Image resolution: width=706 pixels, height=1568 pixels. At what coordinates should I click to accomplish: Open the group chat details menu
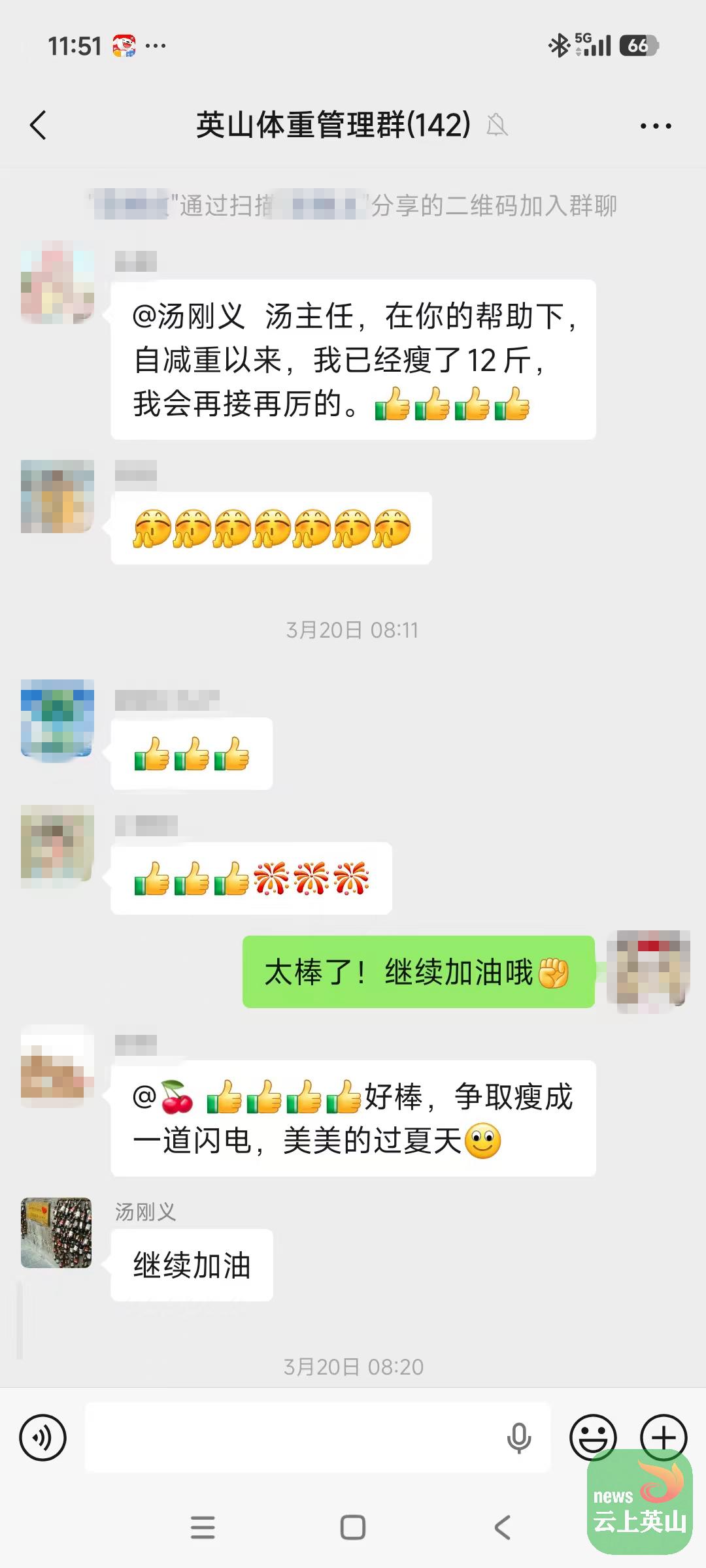pos(656,126)
